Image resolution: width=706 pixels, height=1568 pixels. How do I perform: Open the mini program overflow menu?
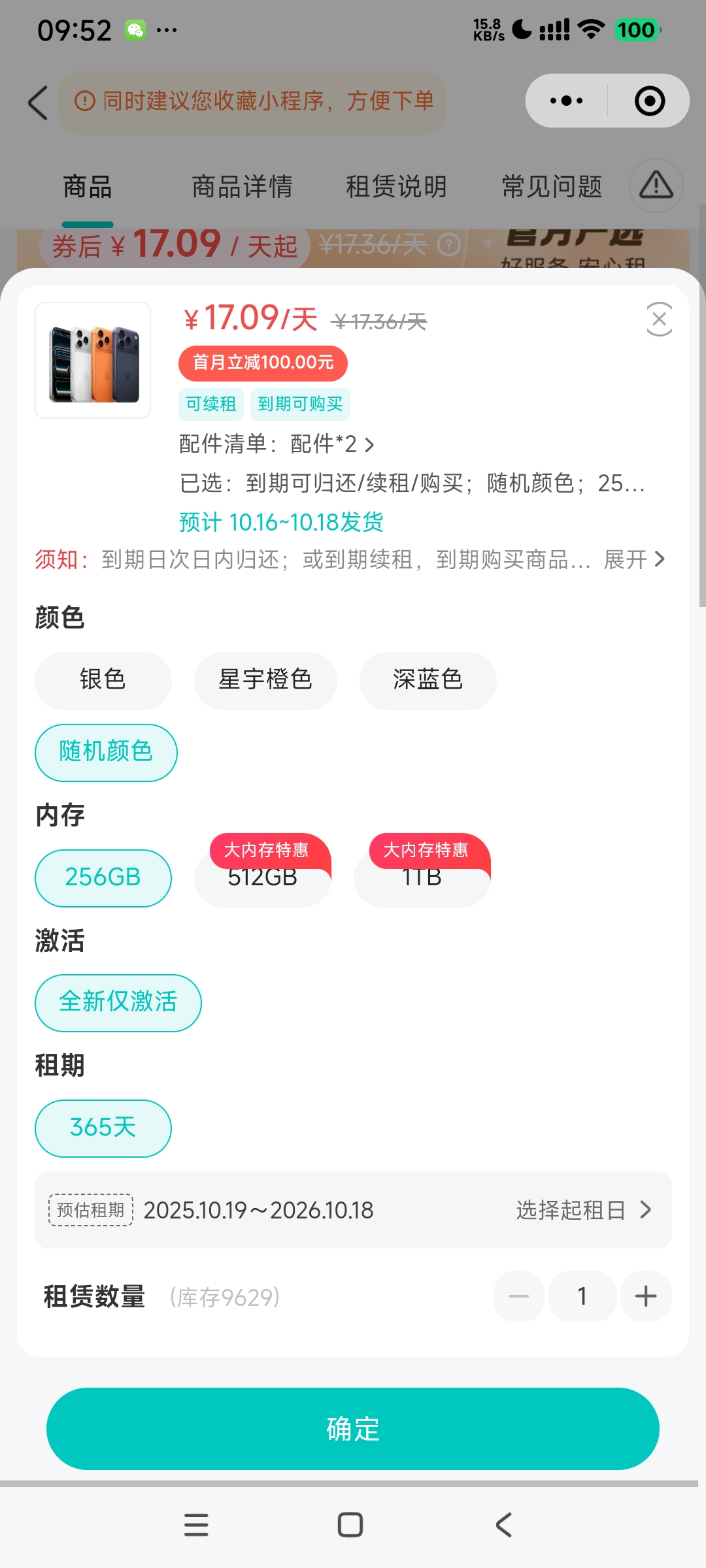pyautogui.click(x=566, y=101)
